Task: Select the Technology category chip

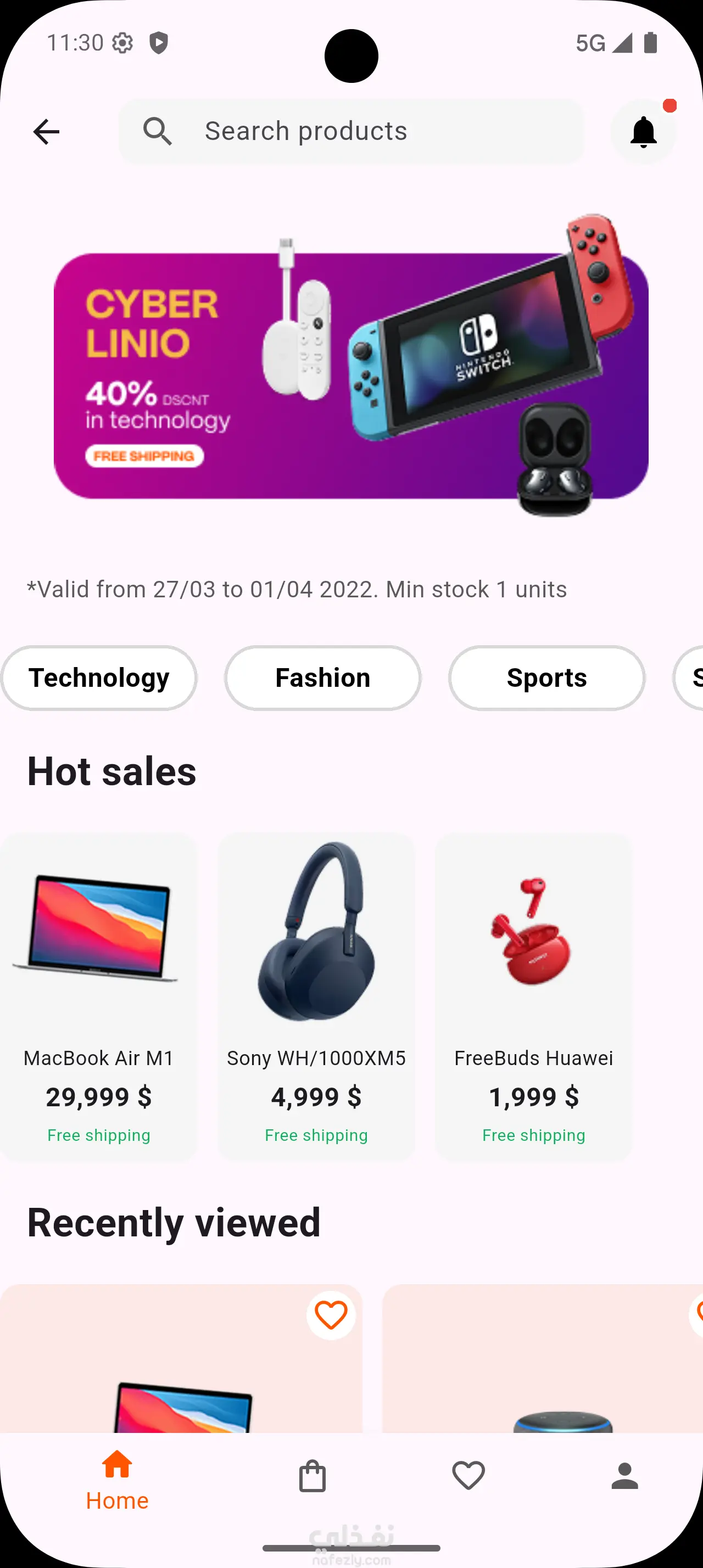Action: (x=99, y=677)
